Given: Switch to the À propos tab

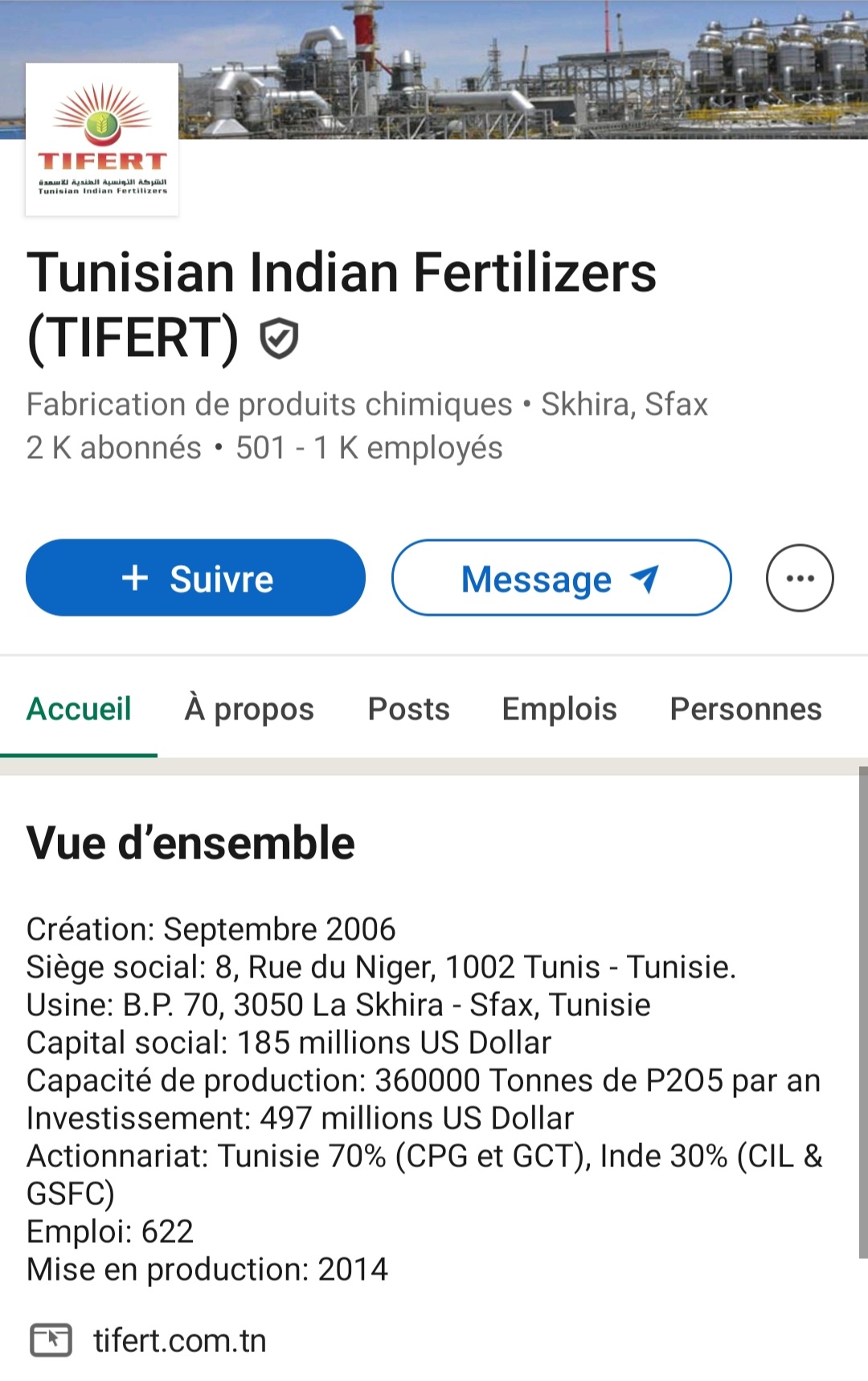Looking at the screenshot, I should (x=249, y=709).
